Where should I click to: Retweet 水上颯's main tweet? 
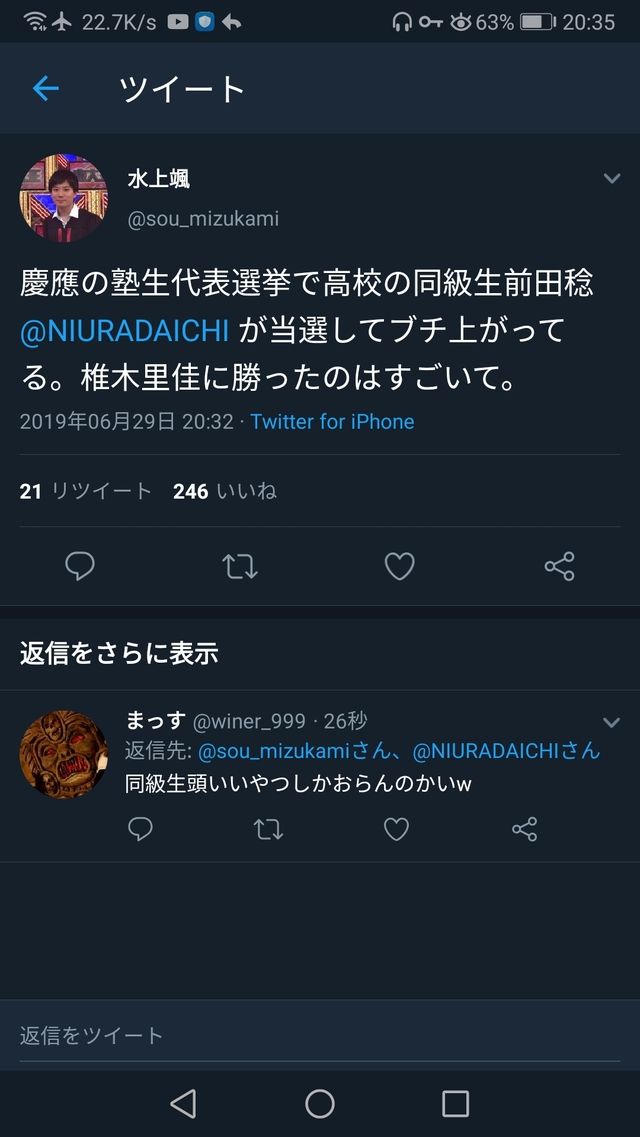click(x=240, y=567)
